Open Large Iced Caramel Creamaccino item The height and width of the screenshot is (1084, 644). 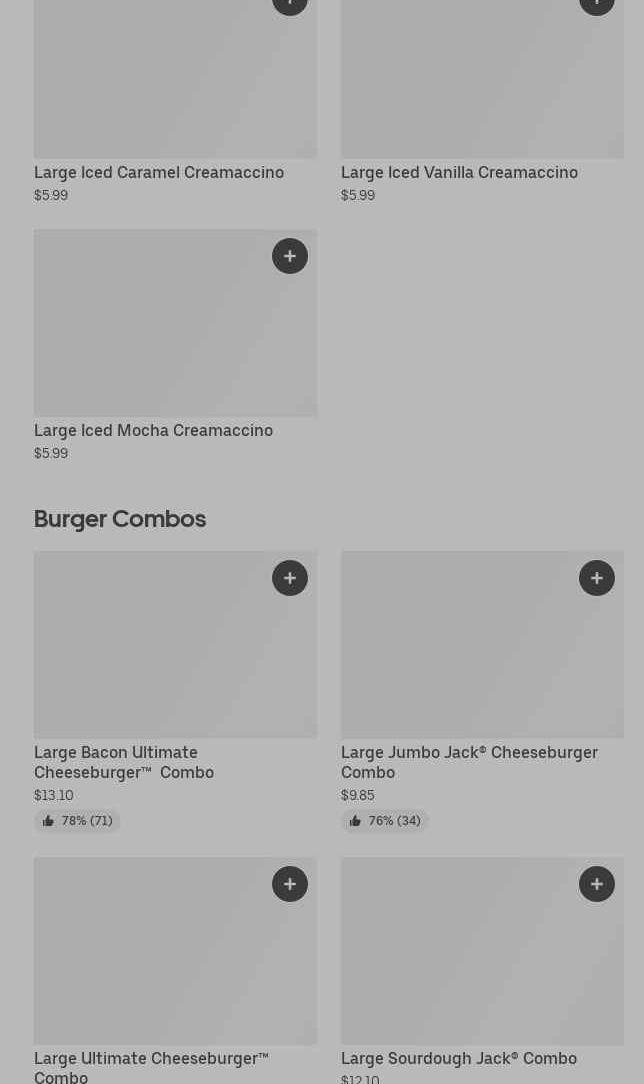click(x=159, y=172)
